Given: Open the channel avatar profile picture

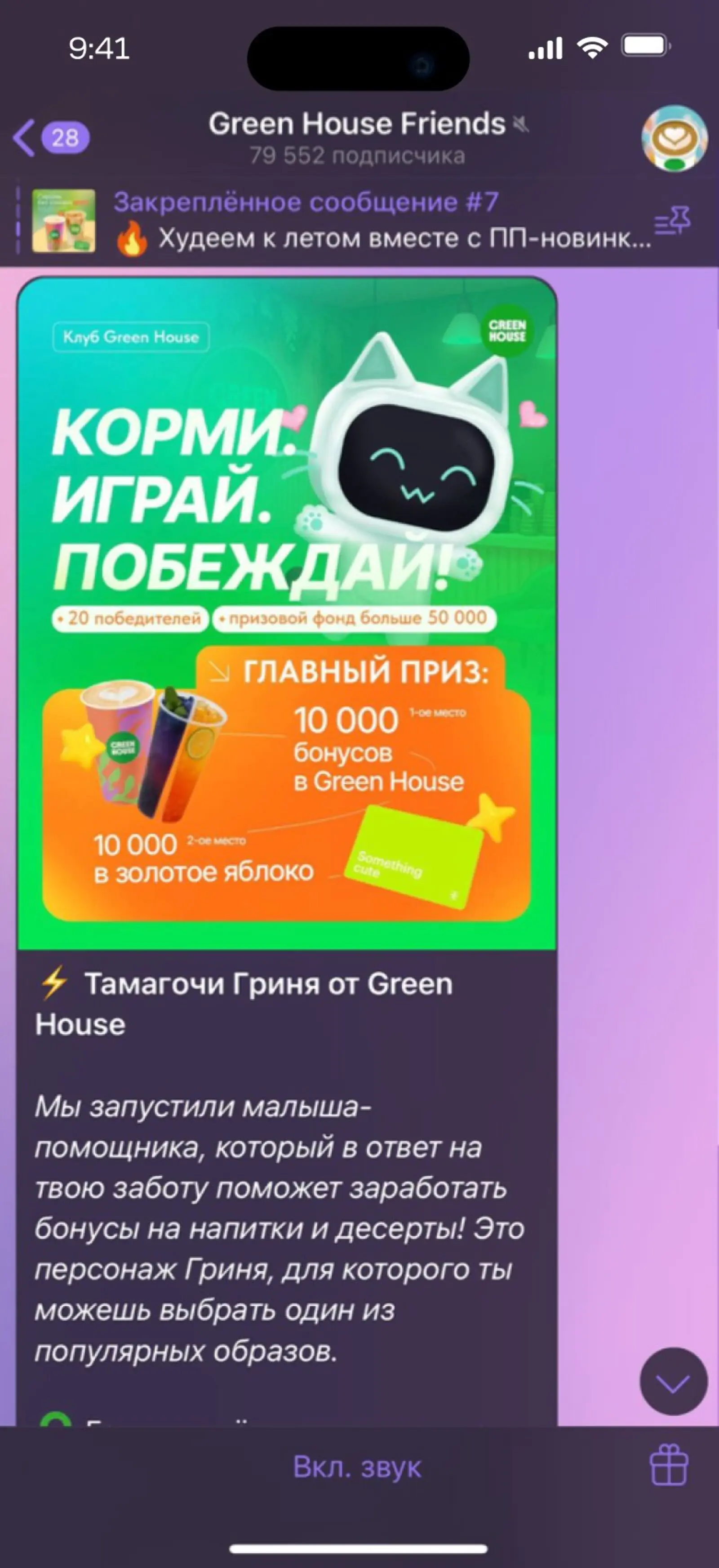Looking at the screenshot, I should click(674, 138).
